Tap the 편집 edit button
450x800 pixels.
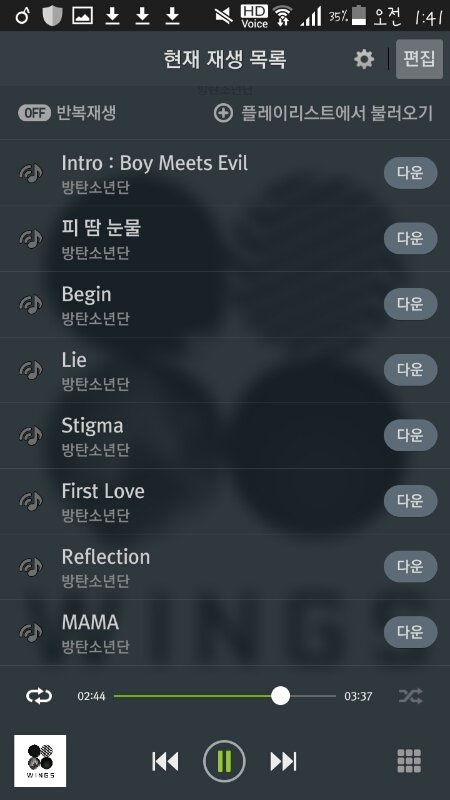(419, 59)
